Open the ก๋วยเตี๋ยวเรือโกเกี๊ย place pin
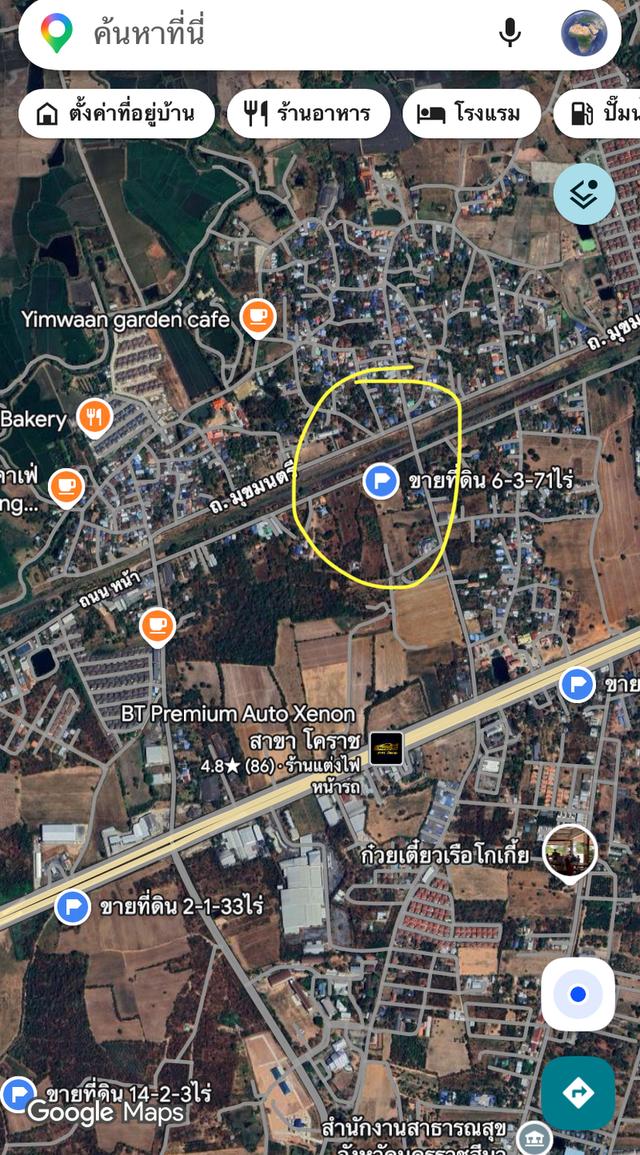 [569, 854]
